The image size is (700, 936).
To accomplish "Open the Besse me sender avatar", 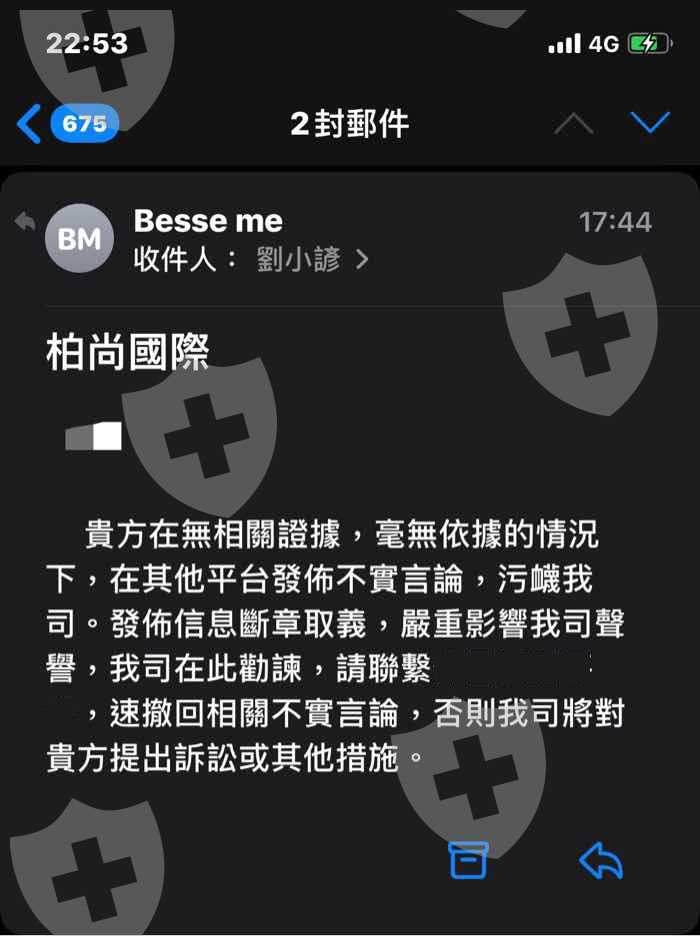I will coord(79,239).
